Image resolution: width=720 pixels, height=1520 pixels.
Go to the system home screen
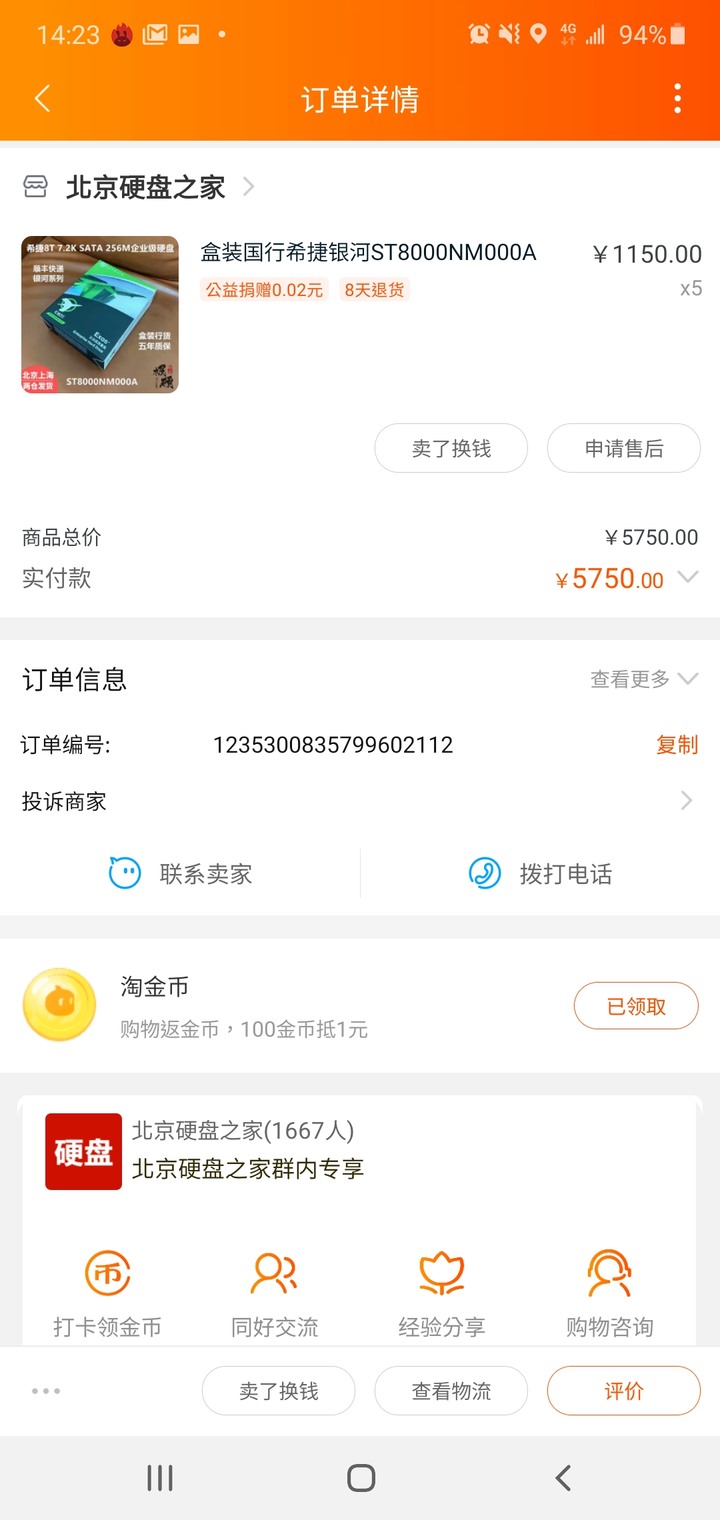click(x=361, y=1478)
